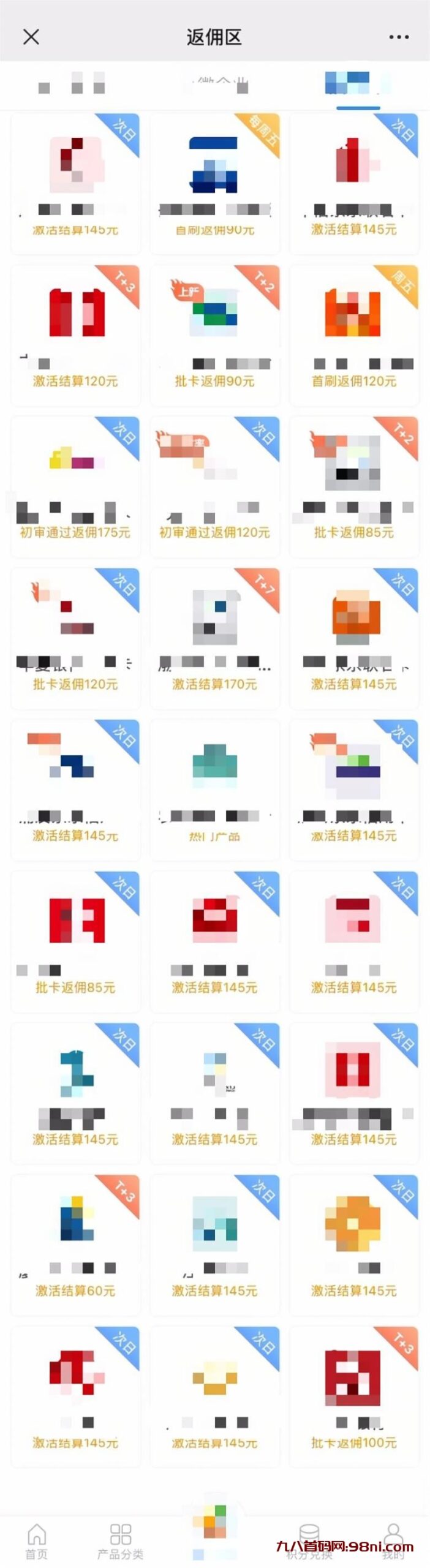View the 首刷返佣120元 product
Image resolution: width=430 pixels, height=1568 pixels.
click(353, 335)
